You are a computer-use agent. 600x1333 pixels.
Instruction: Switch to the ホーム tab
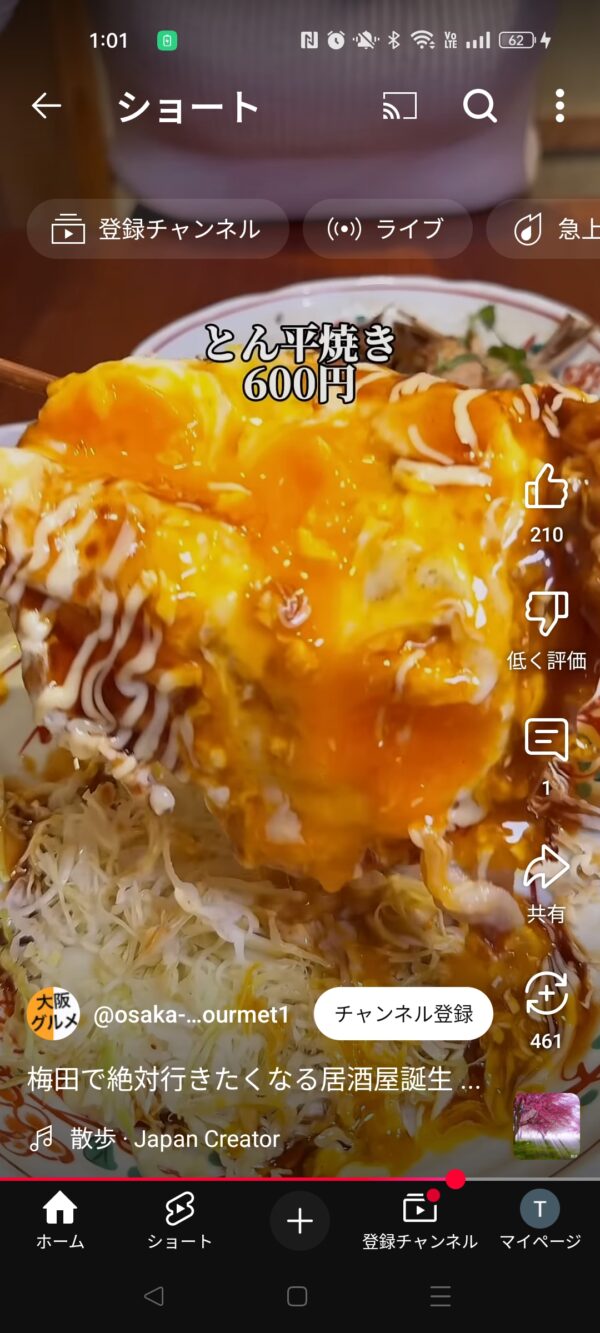[60, 1221]
